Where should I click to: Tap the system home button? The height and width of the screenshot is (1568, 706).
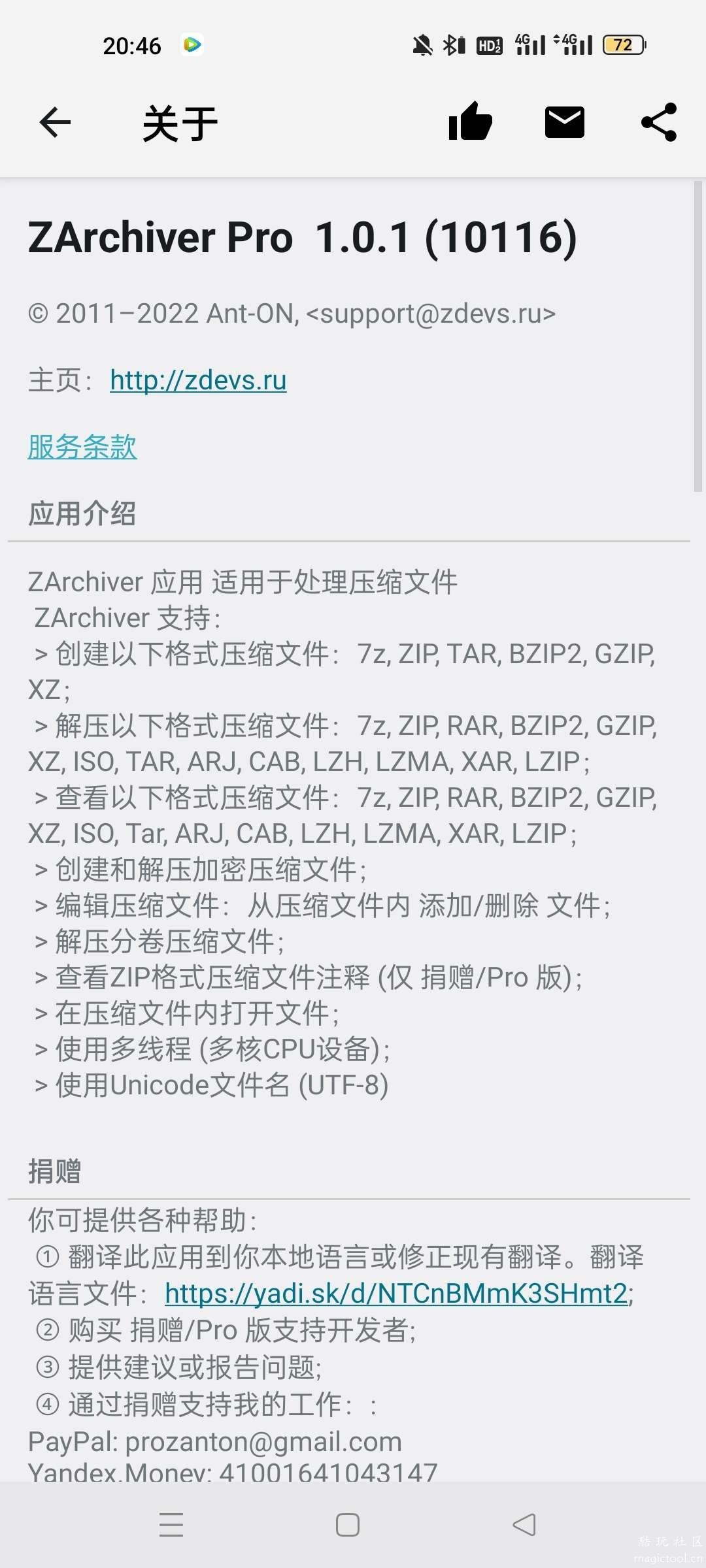click(348, 1525)
